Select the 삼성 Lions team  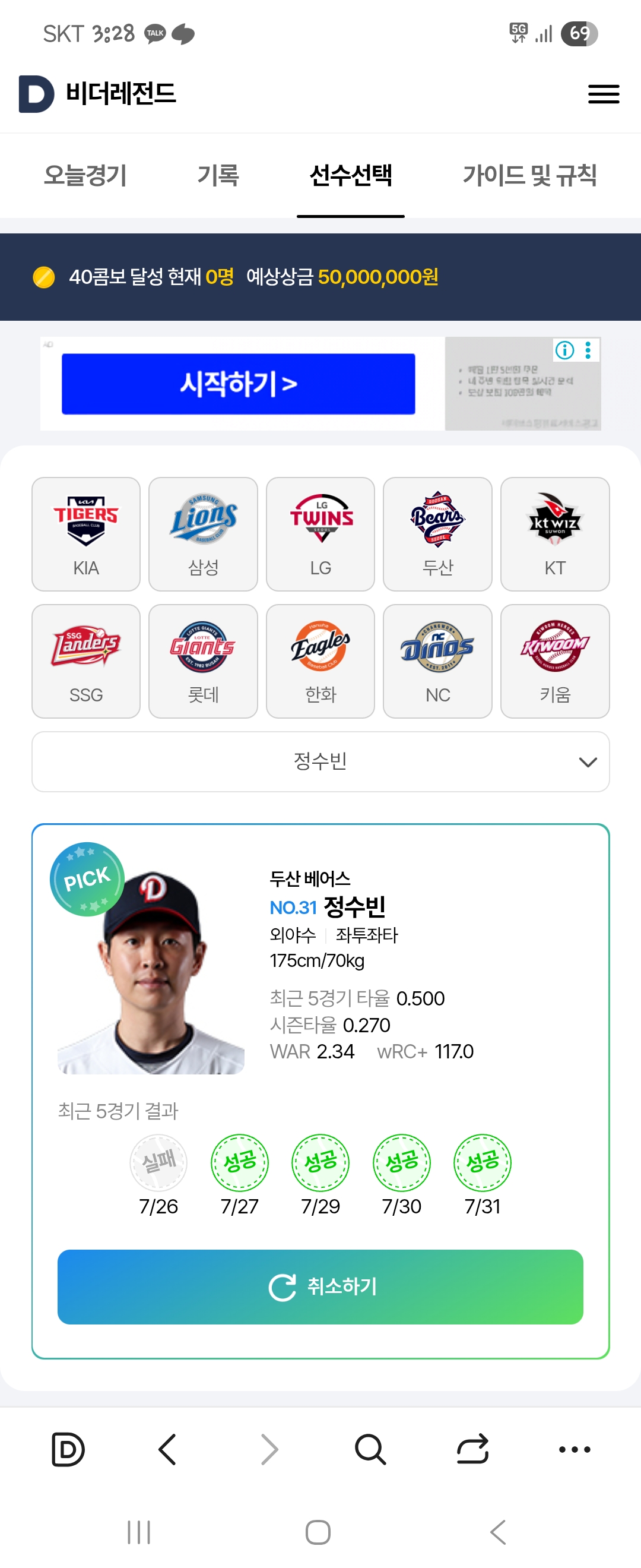pyautogui.click(x=203, y=534)
